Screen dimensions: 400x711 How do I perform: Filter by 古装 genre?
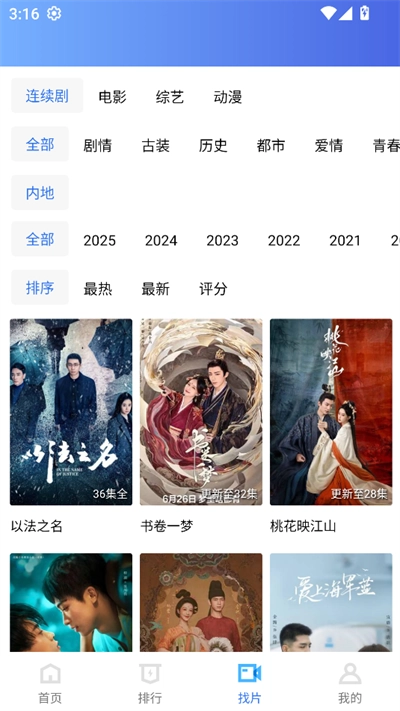click(x=156, y=146)
